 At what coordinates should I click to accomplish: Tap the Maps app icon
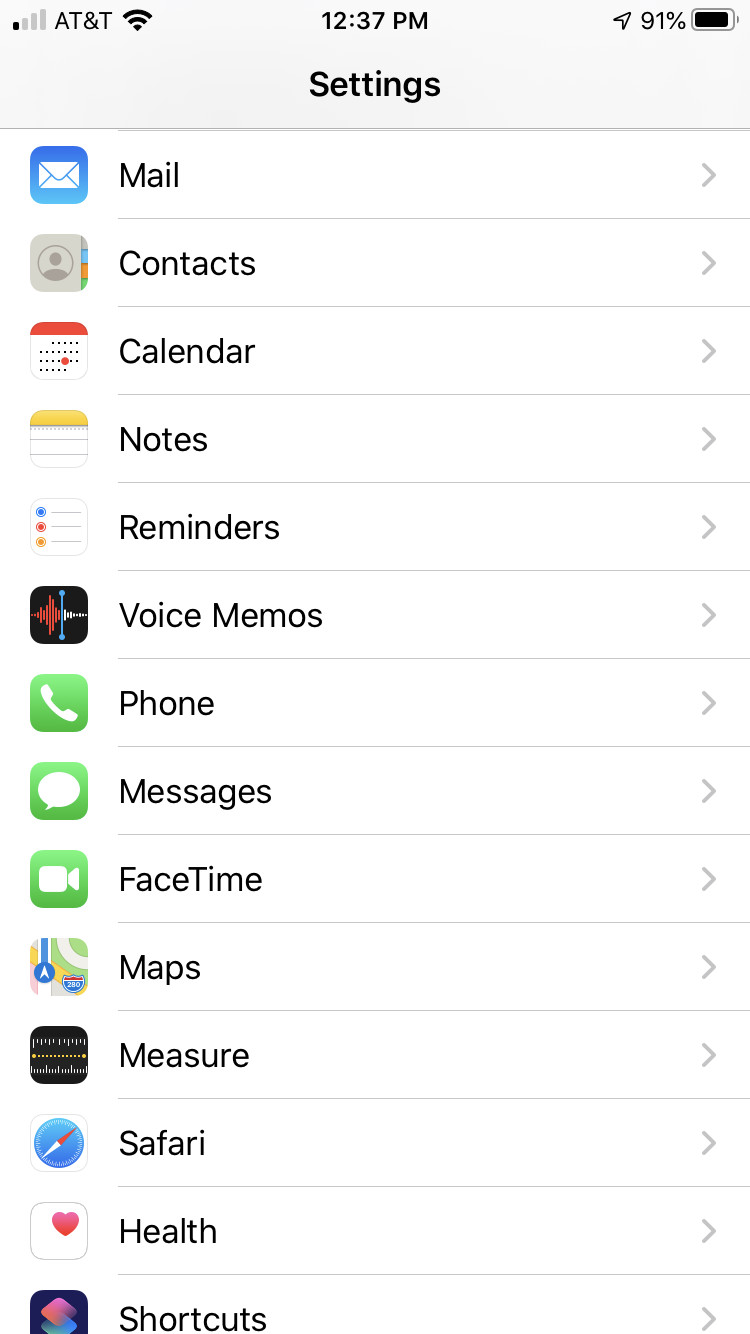58,967
